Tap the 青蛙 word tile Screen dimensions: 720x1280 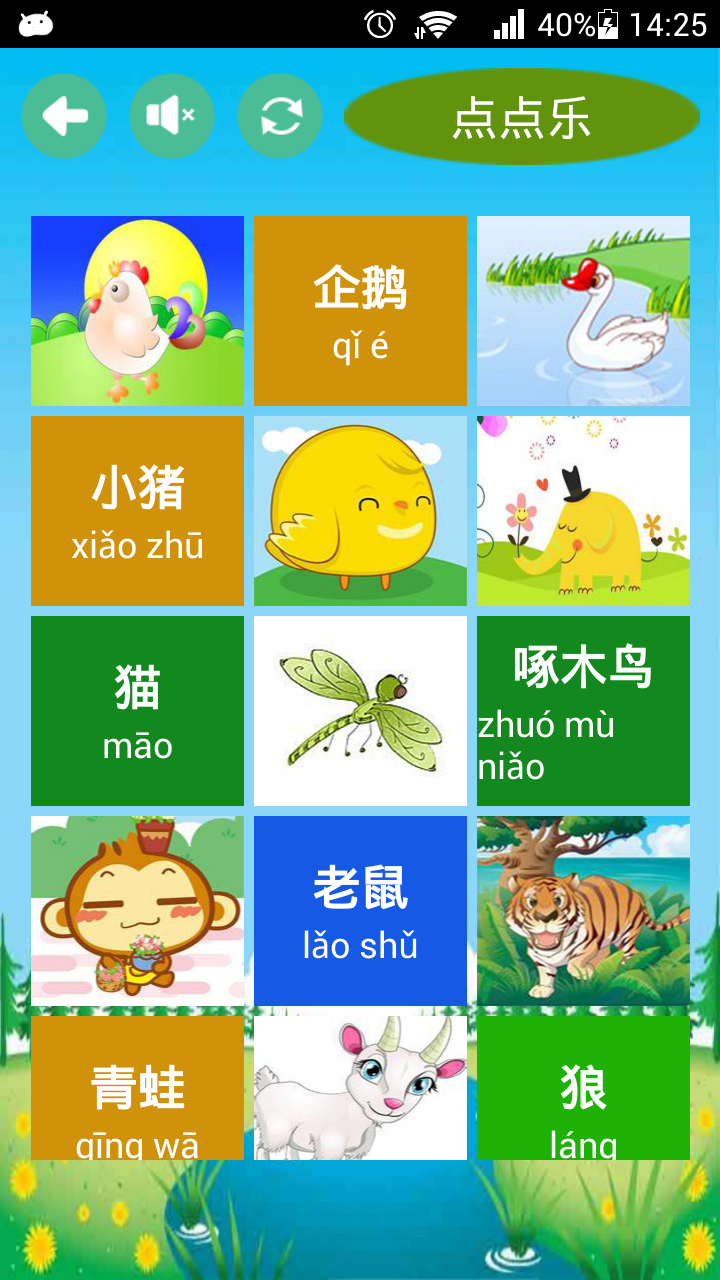click(x=137, y=1088)
